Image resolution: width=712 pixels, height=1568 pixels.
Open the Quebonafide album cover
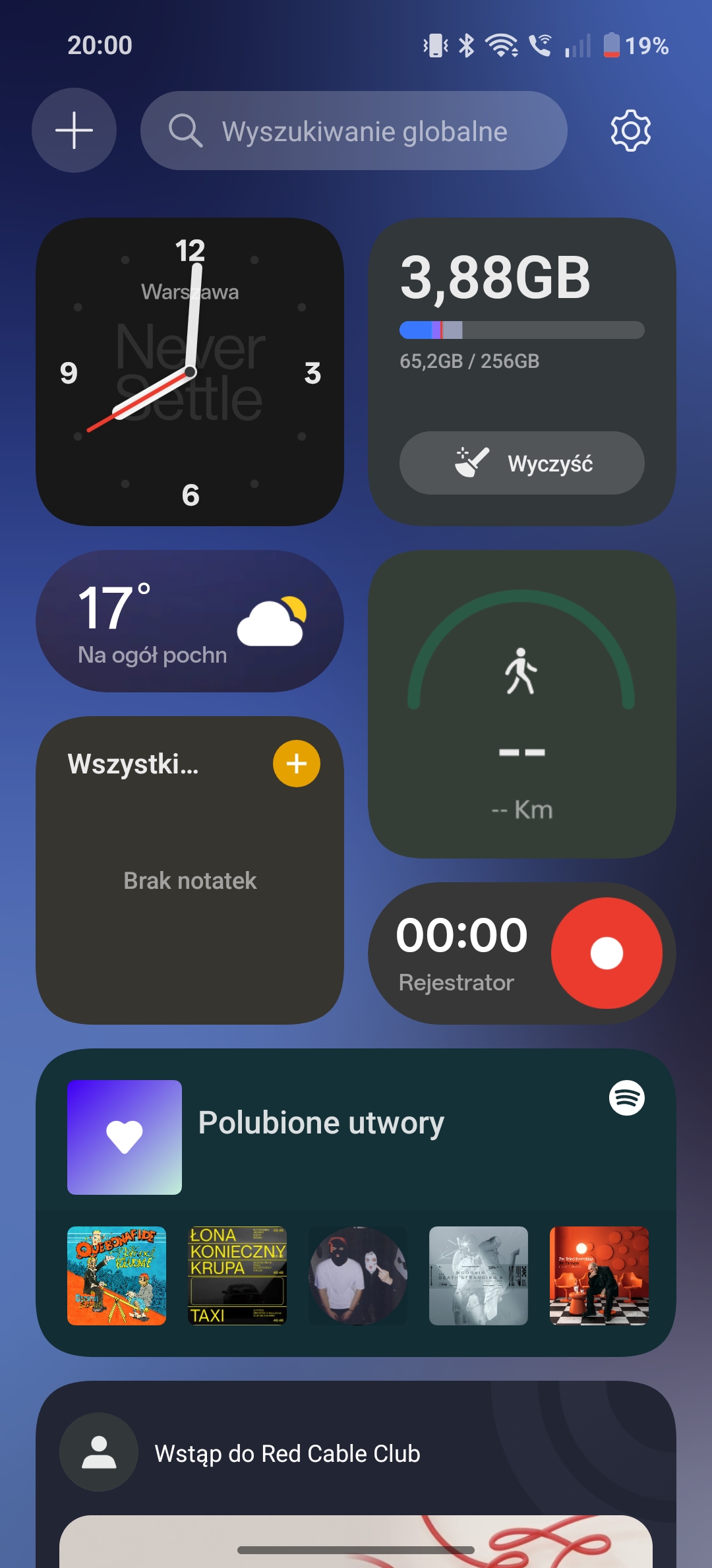[x=117, y=1276]
